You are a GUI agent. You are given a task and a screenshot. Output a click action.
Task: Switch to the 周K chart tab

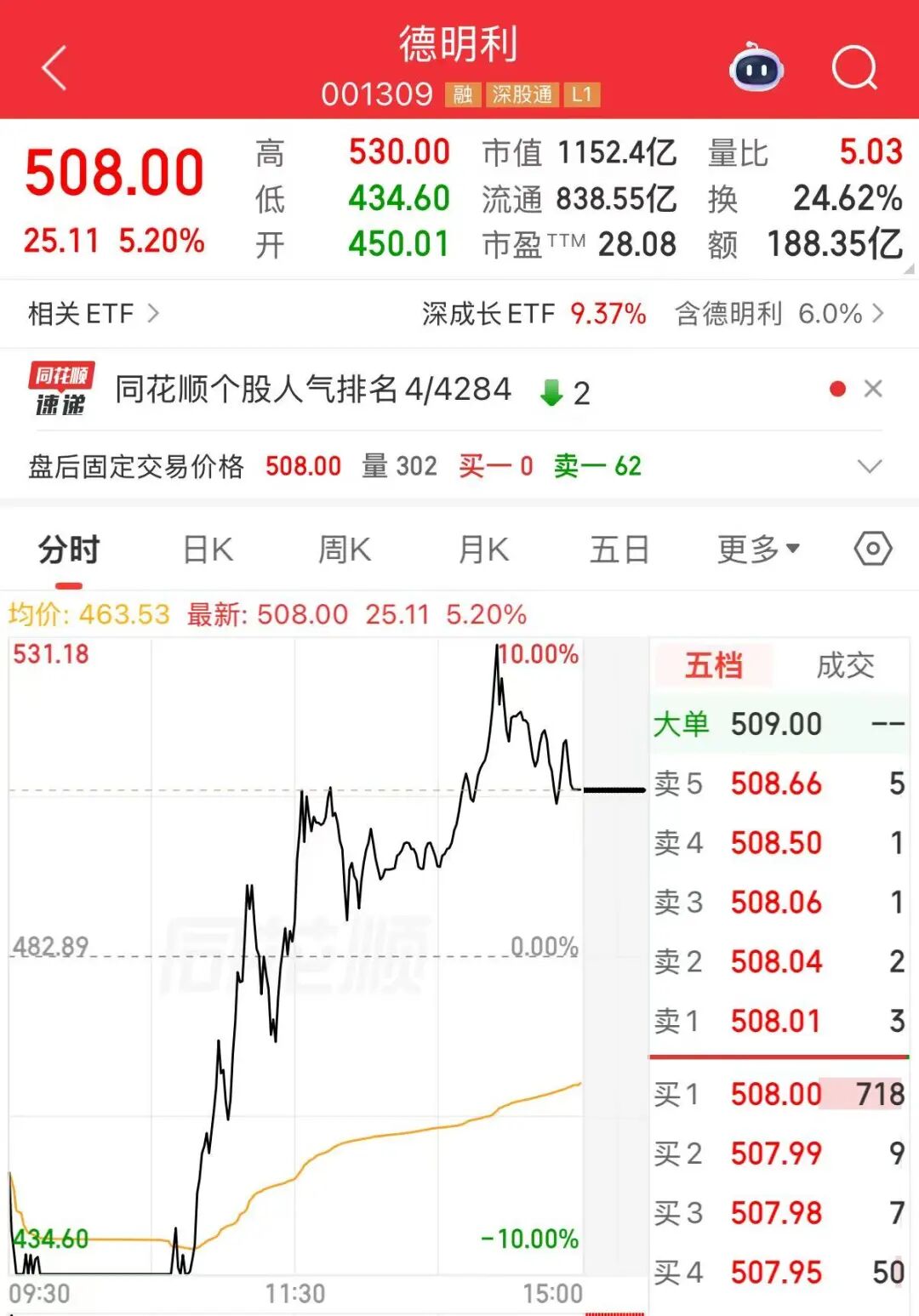coord(345,550)
